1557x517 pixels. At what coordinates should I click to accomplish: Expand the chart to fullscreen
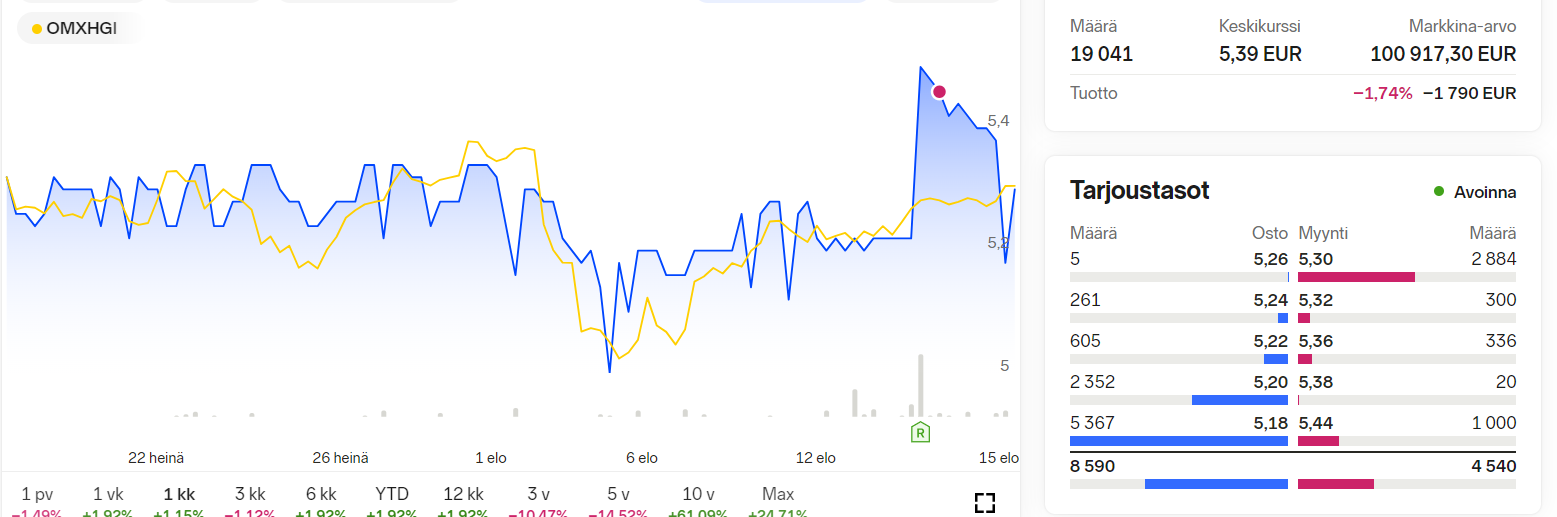point(985,502)
